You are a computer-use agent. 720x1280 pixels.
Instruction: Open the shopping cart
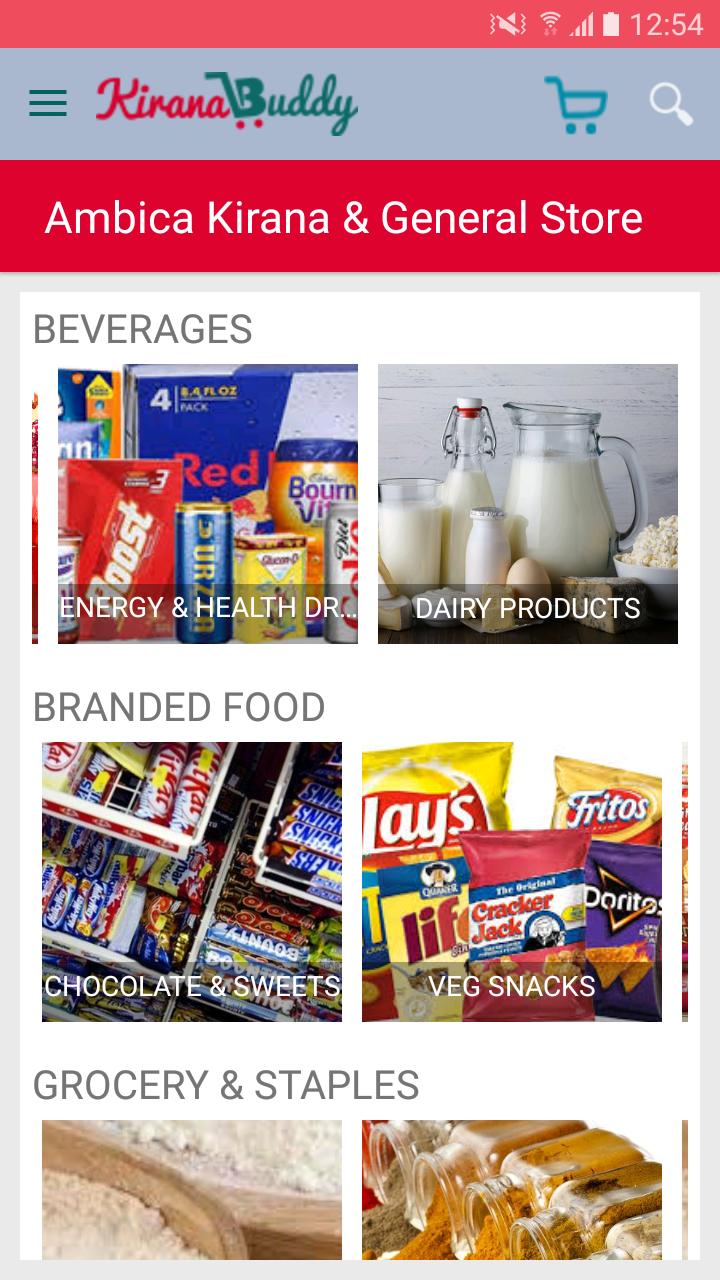pos(576,104)
